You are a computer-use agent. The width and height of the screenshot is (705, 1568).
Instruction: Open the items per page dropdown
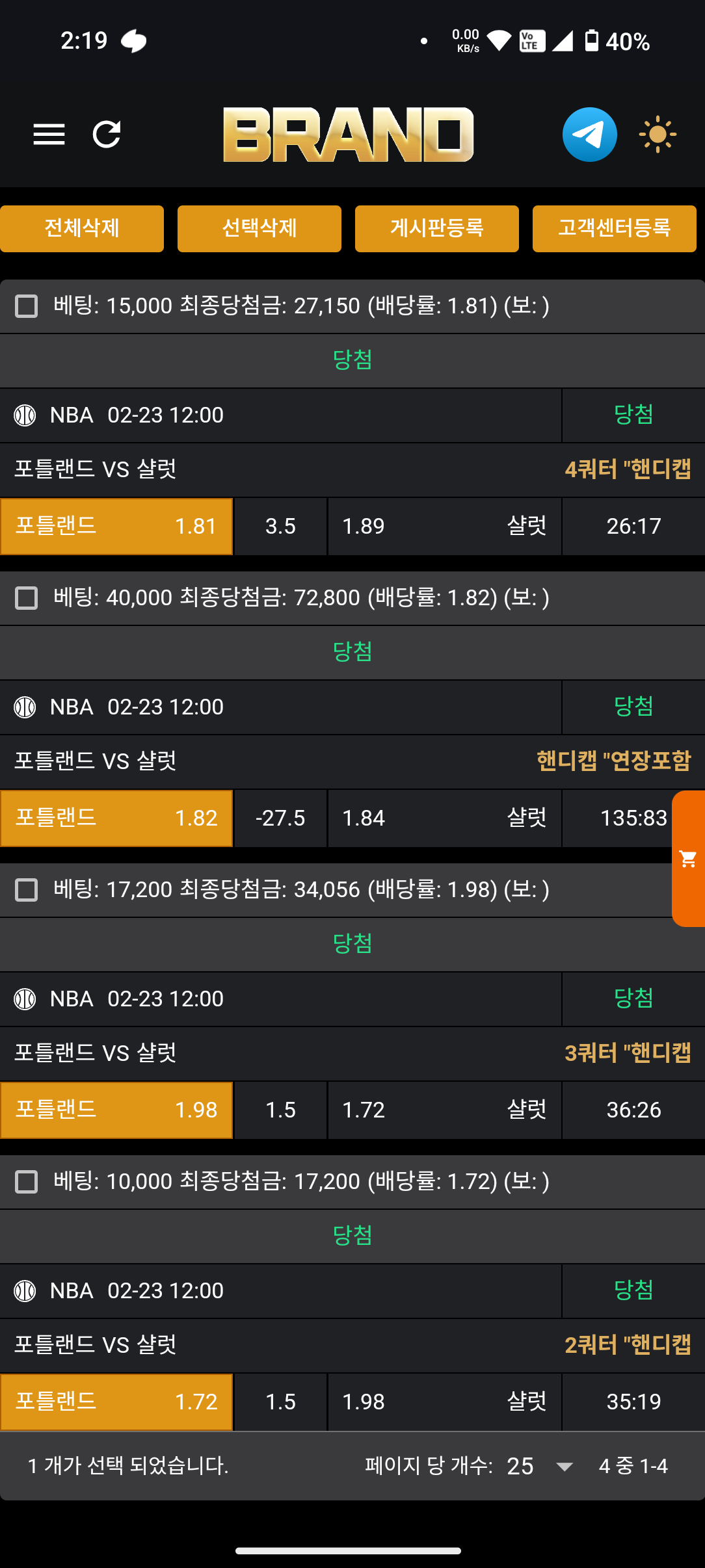[539, 1466]
